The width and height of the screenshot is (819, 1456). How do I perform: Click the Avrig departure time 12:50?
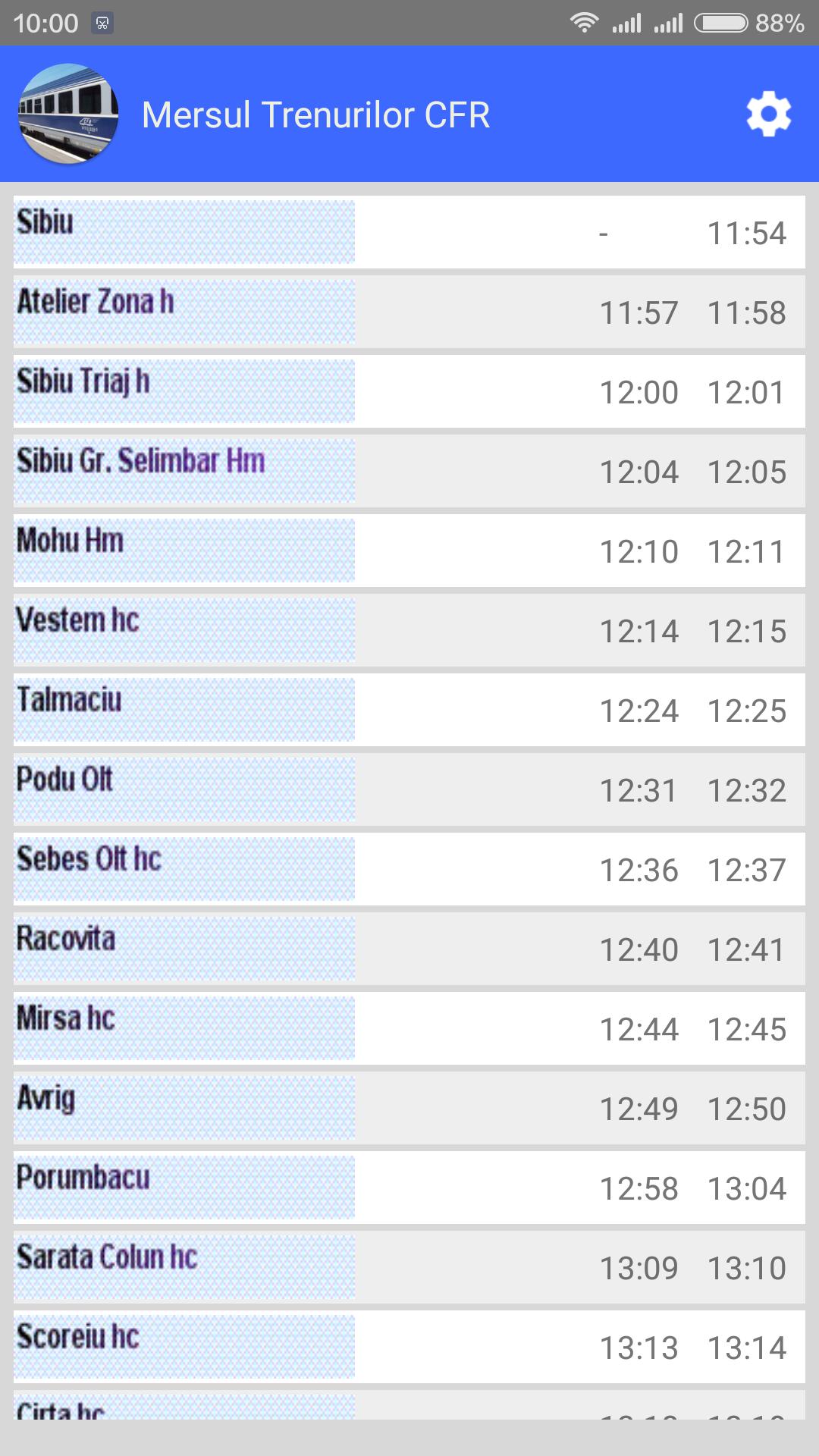point(747,1109)
